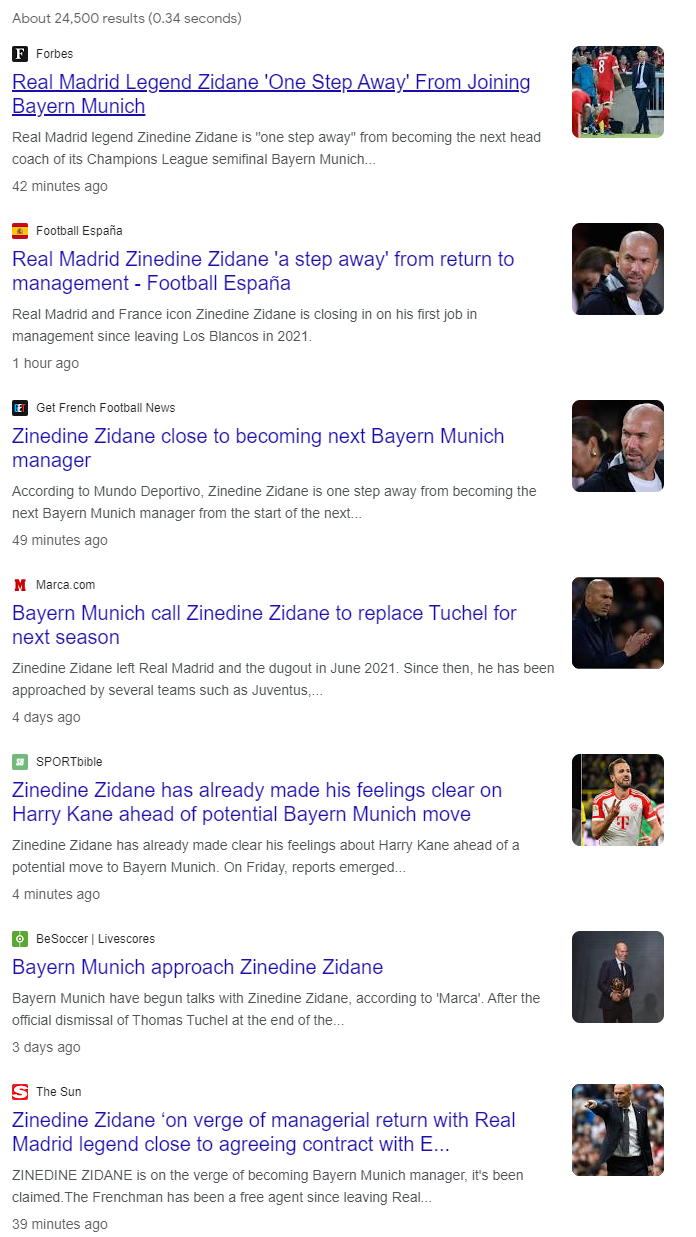Open Get French Football News Zidane headline

pyautogui.click(x=258, y=448)
